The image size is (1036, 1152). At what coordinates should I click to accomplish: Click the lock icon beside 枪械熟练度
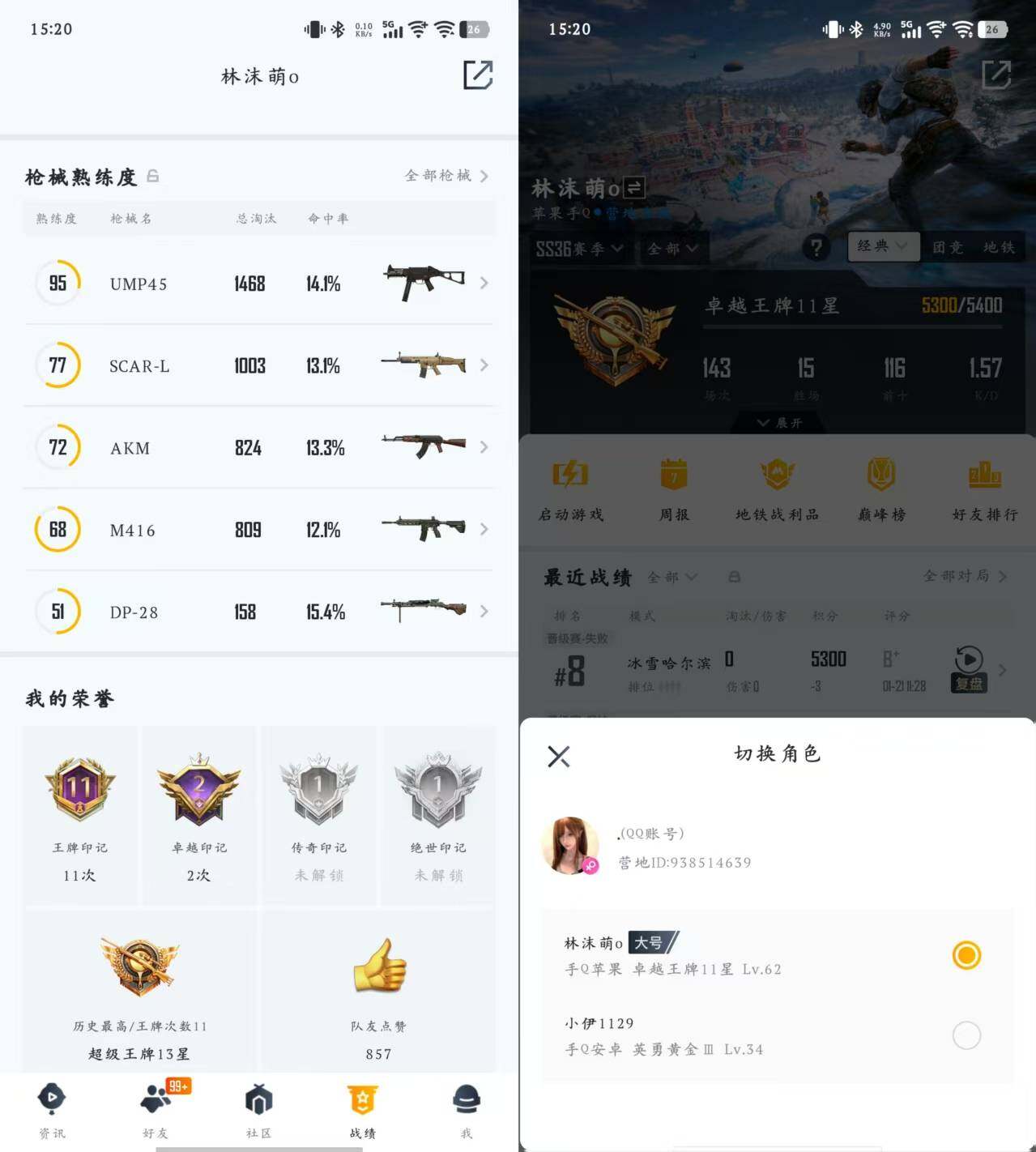[153, 176]
